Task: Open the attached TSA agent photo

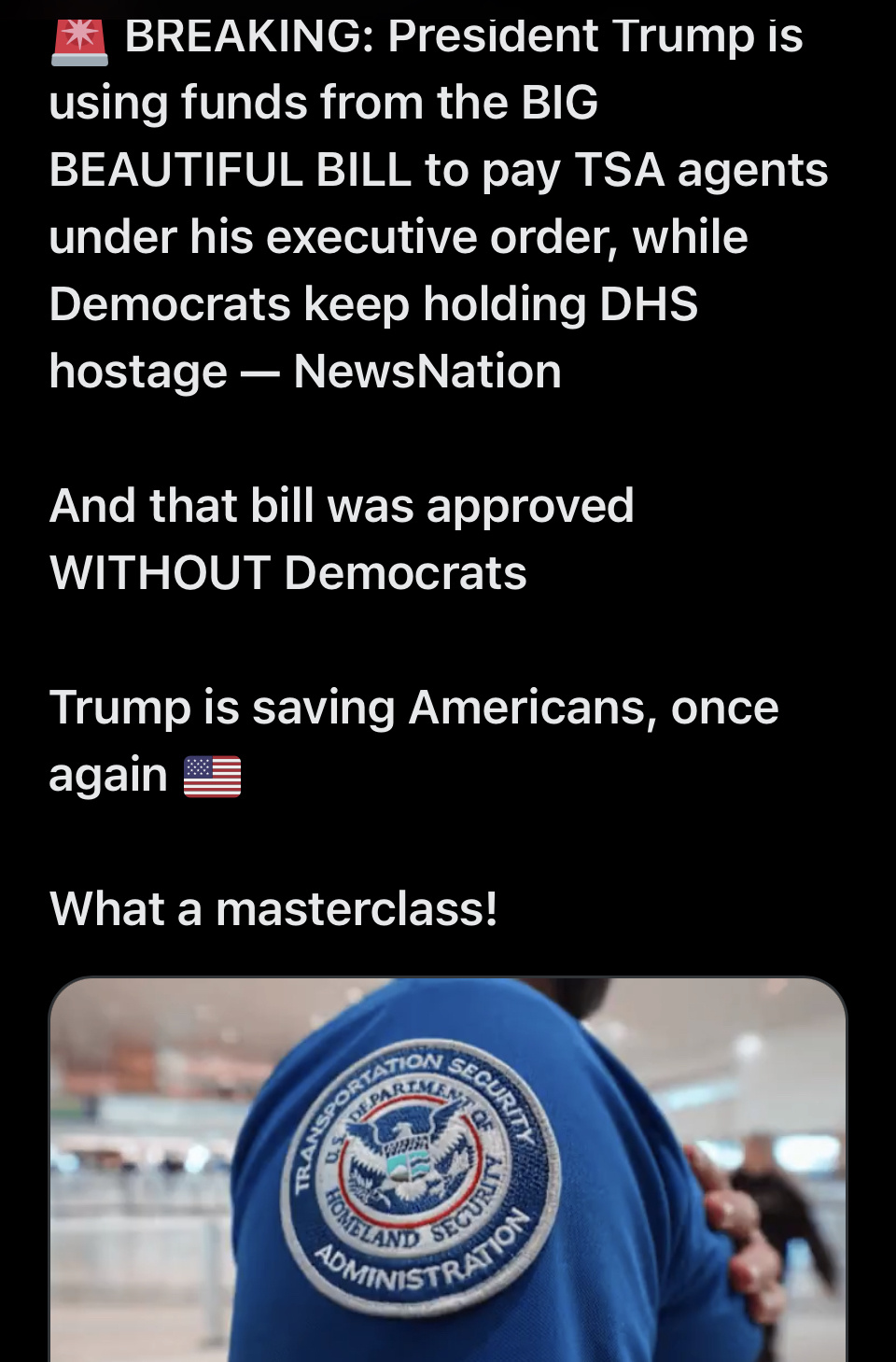Action: pos(448,1169)
